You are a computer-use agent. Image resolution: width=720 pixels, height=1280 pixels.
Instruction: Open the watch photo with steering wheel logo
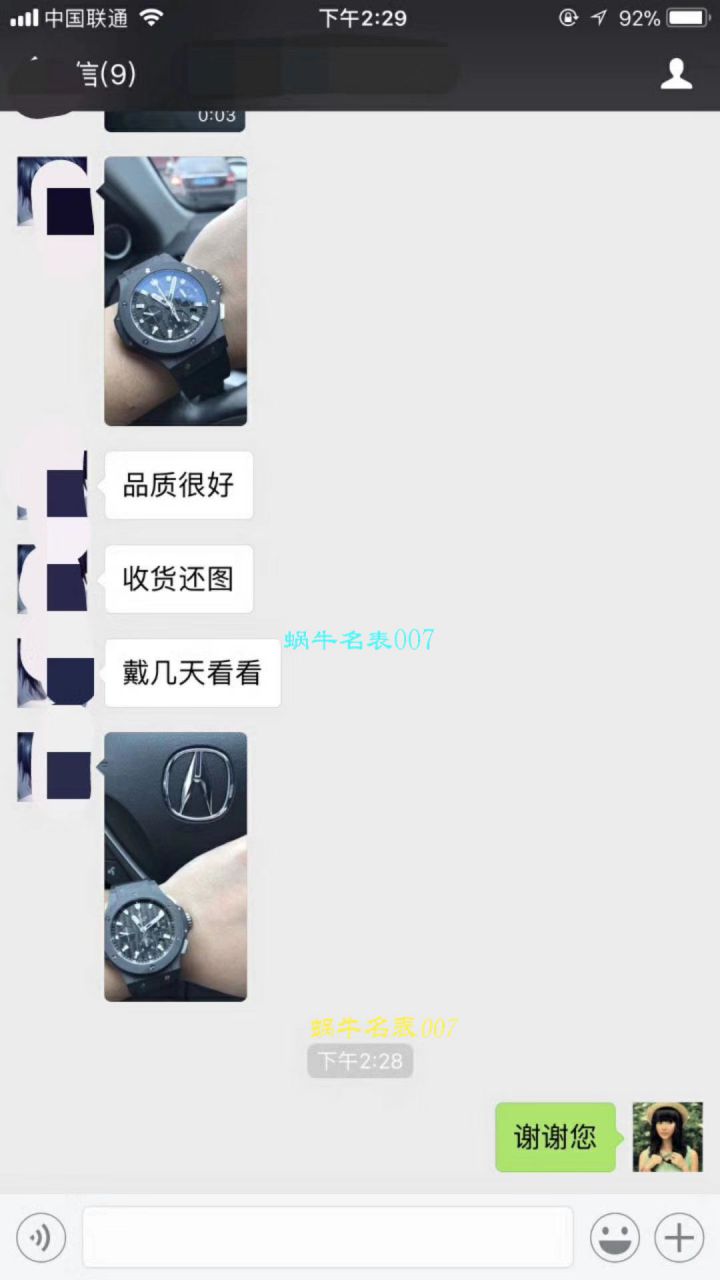coord(175,866)
